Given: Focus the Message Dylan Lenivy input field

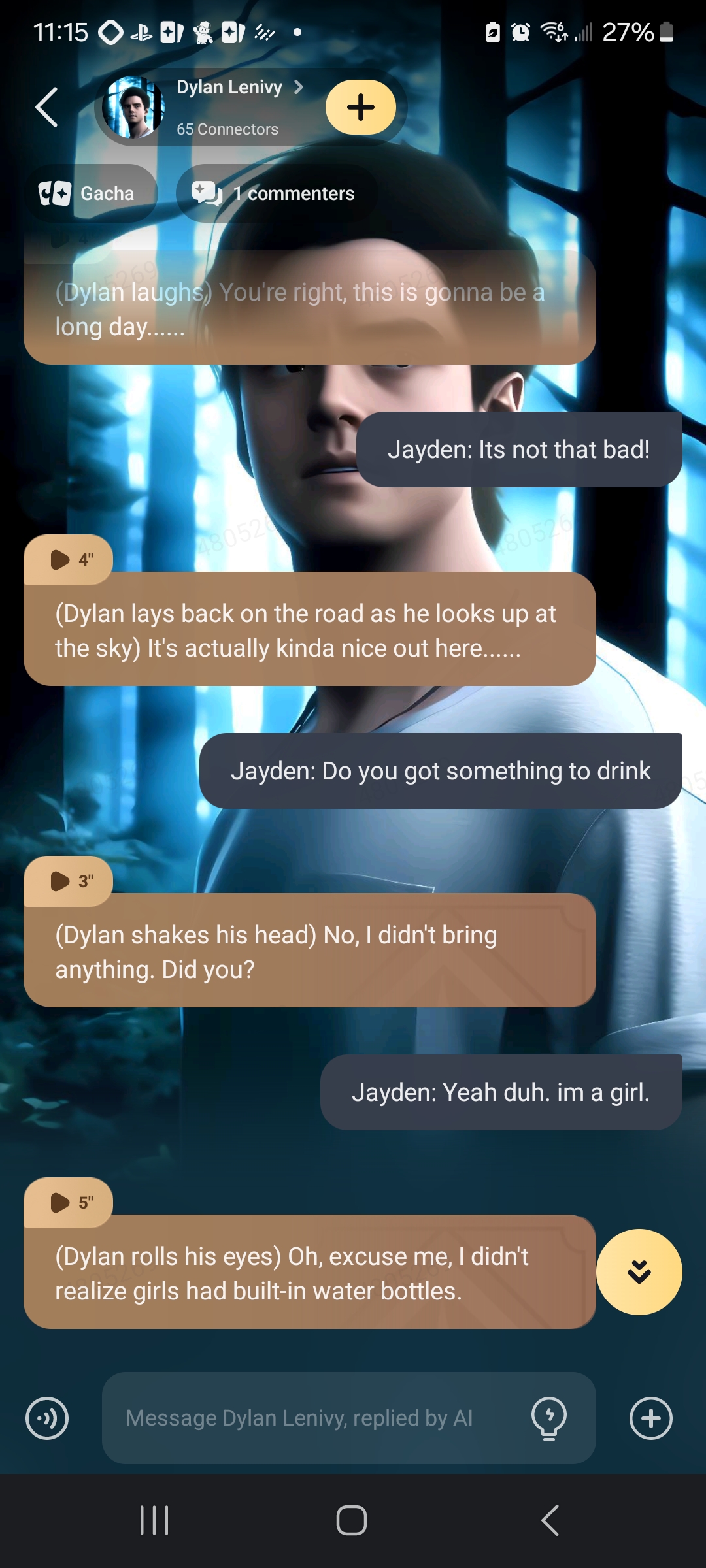Looking at the screenshot, I should tap(314, 1418).
